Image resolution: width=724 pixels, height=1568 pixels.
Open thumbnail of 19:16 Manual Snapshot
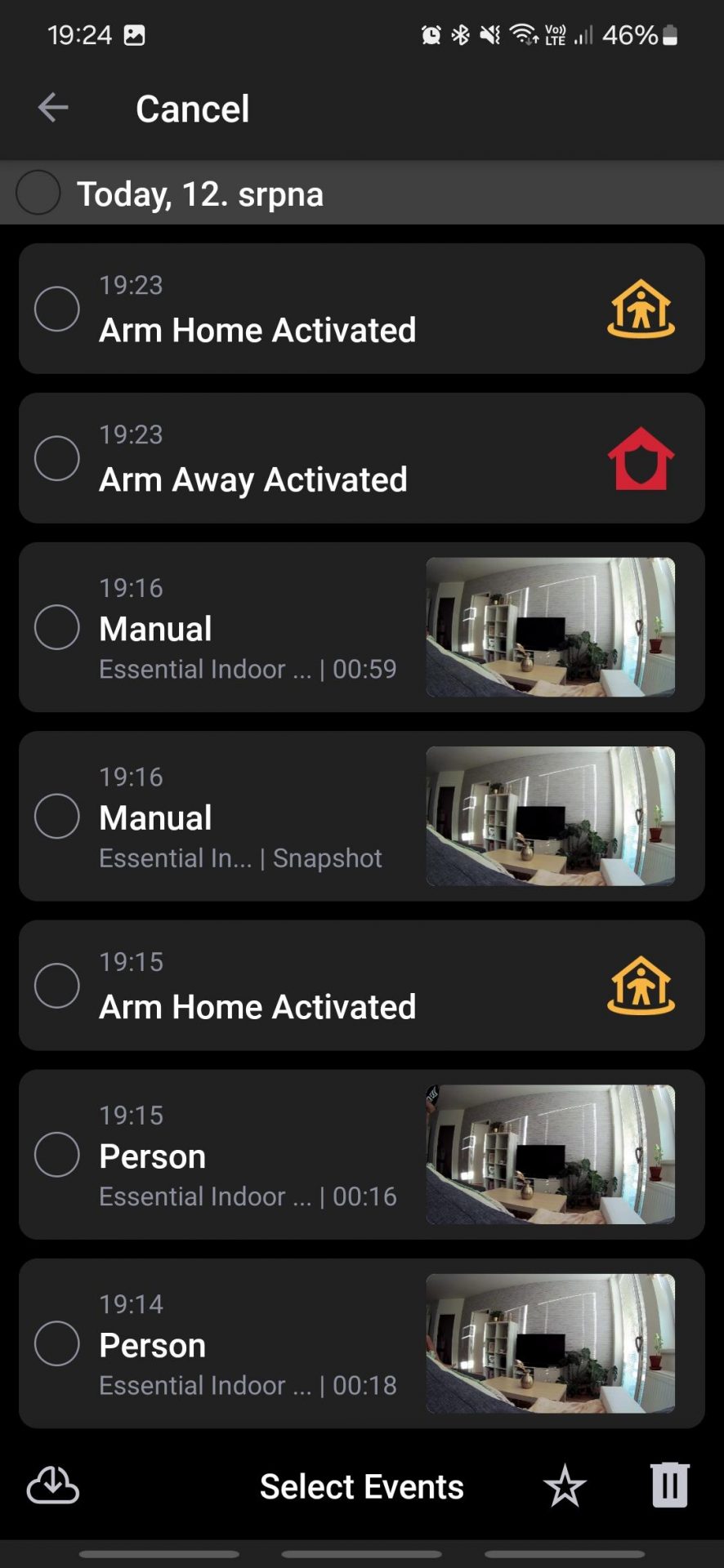click(x=551, y=816)
